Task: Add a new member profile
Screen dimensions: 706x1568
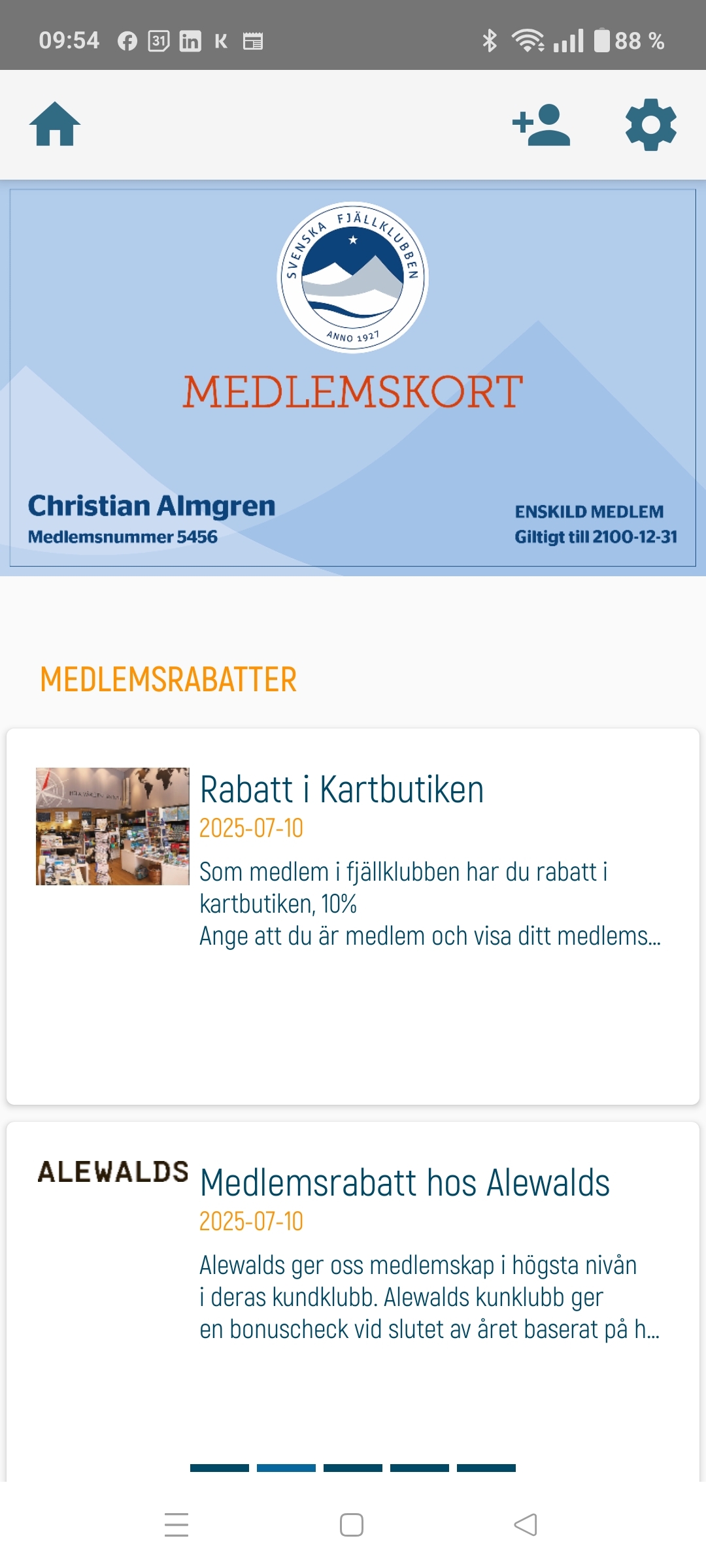Action: pyautogui.click(x=541, y=124)
